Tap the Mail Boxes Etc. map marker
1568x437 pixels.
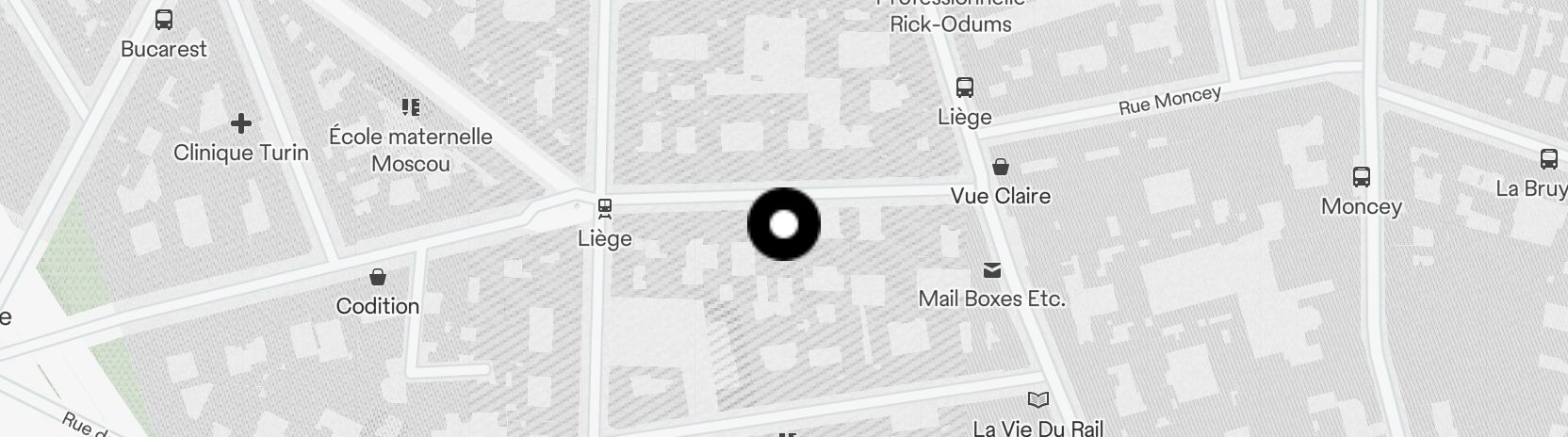(x=991, y=271)
